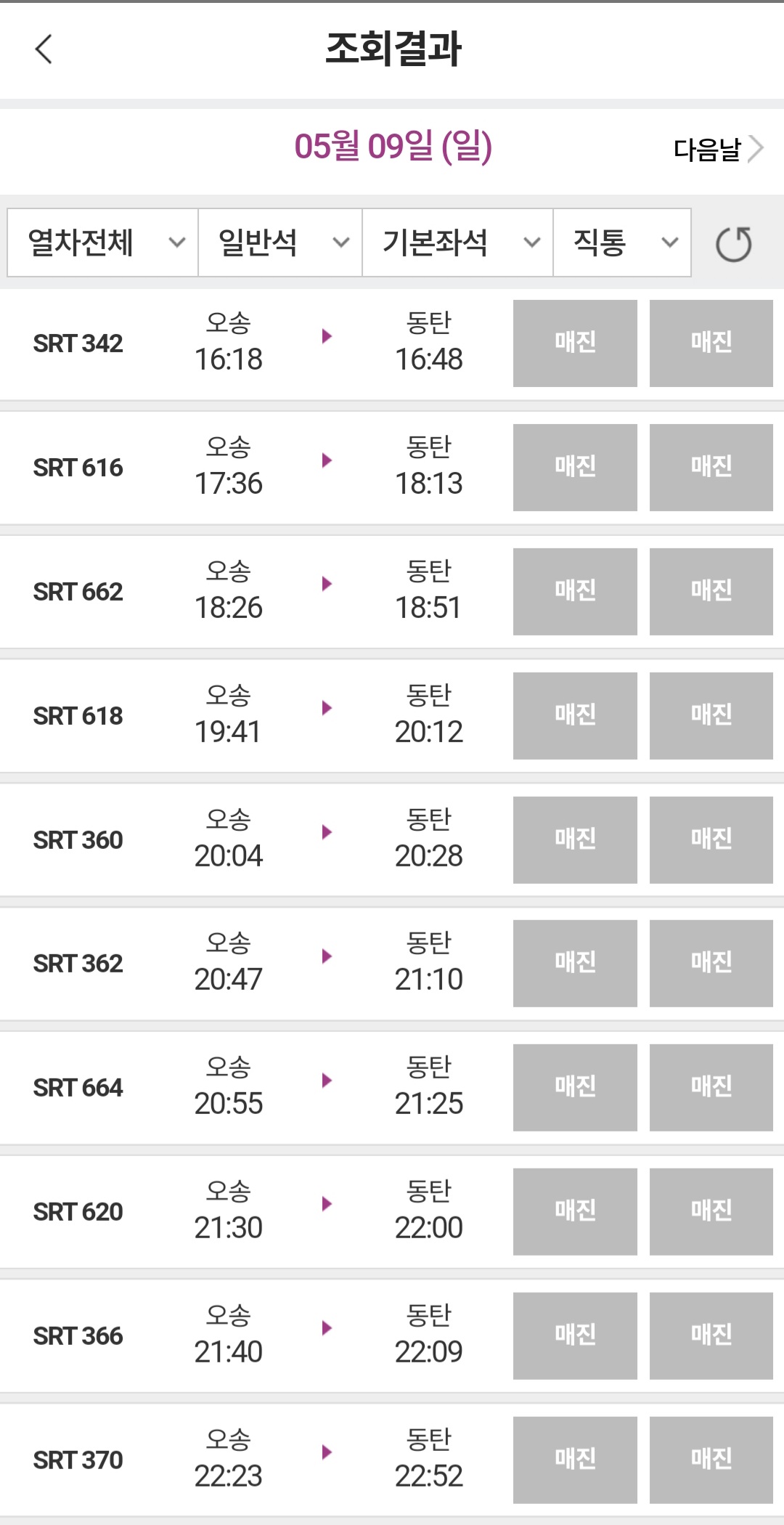Tap first 매진 button for SRT 360
784x1525 pixels.
(575, 840)
